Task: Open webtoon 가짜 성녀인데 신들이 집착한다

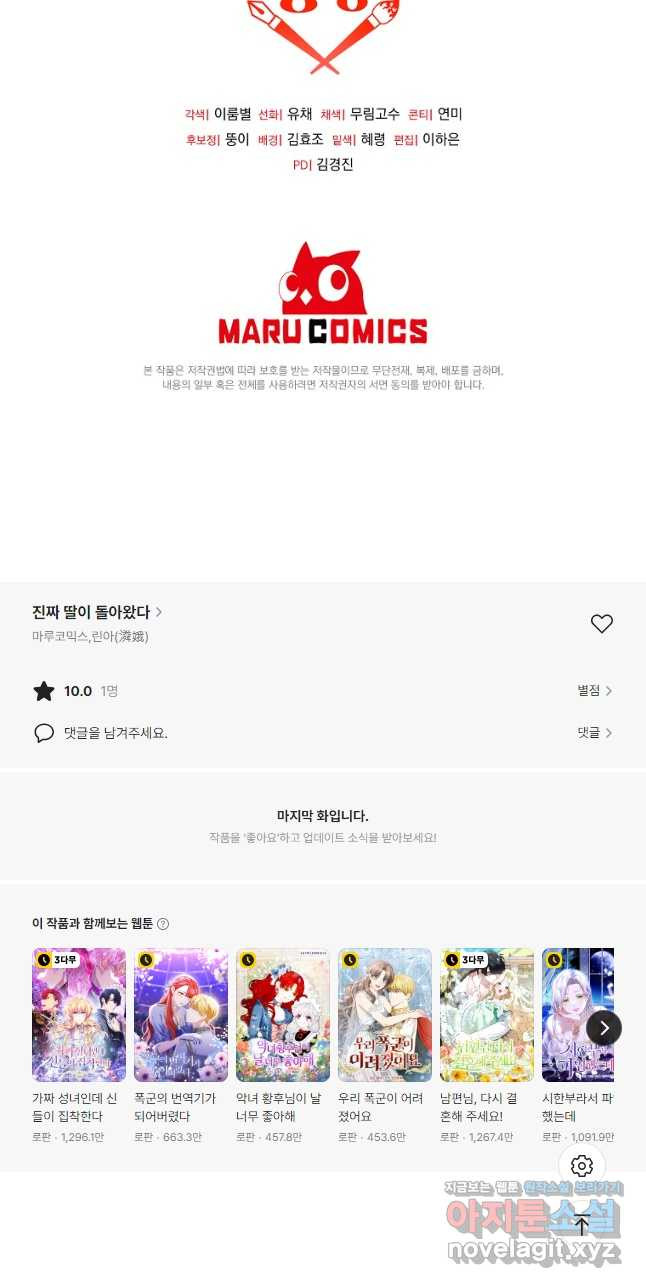Action: click(79, 1015)
